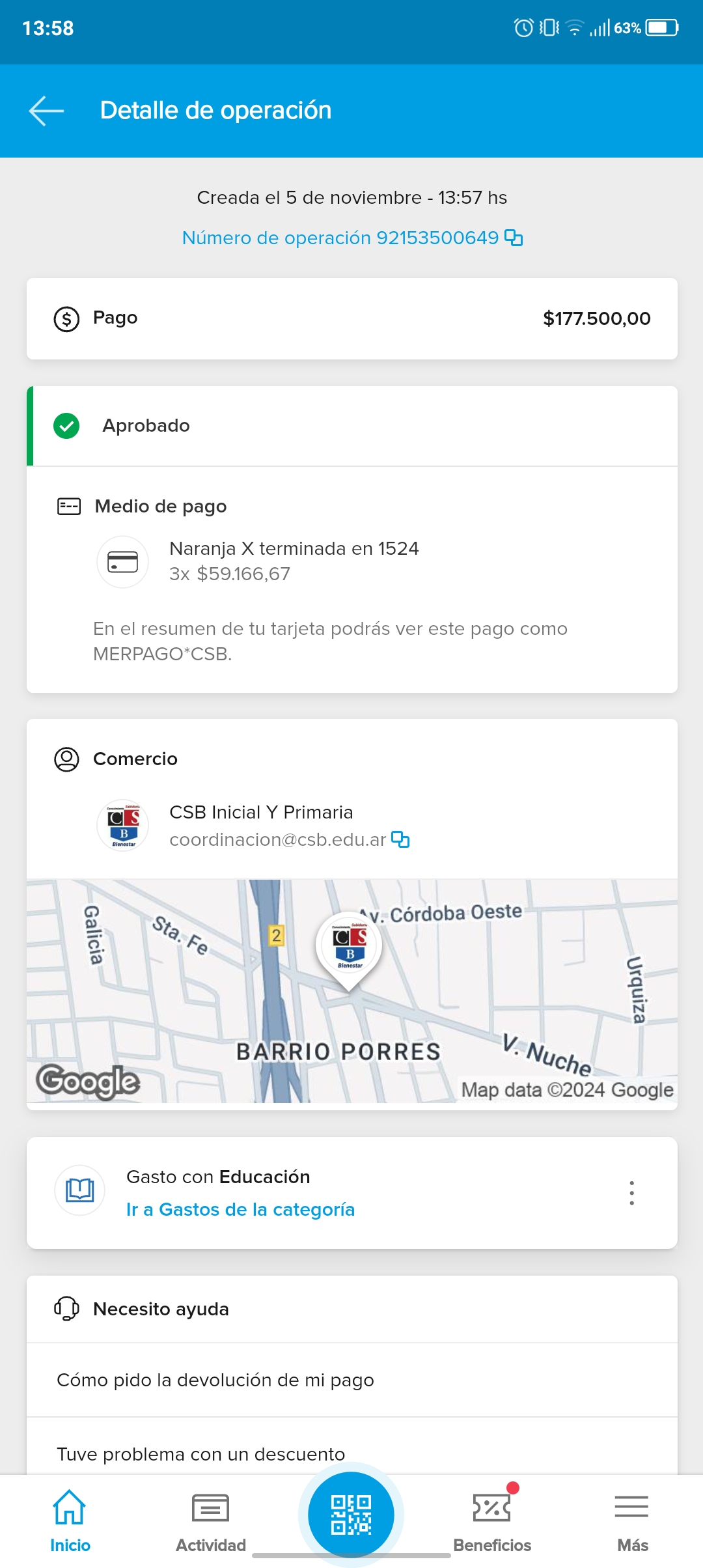Launch the QR code scanner
The height and width of the screenshot is (1568, 703).
tap(351, 1515)
